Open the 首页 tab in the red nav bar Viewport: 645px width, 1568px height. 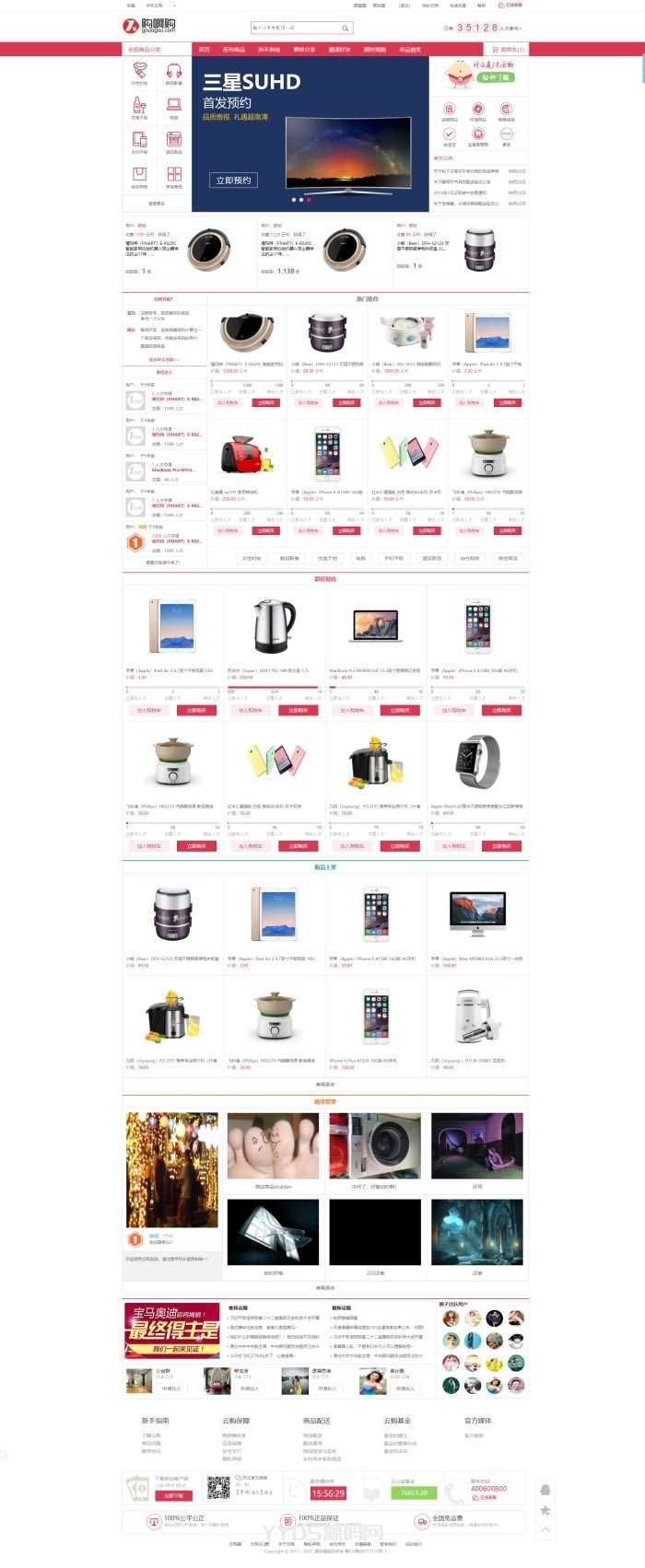(x=204, y=50)
